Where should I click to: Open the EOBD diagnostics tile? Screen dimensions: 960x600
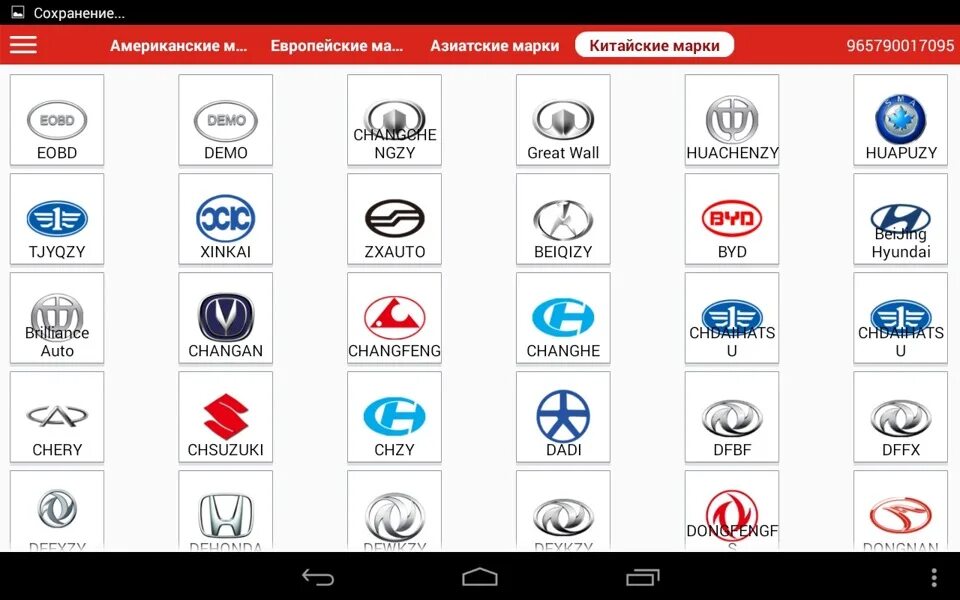pyautogui.click(x=57, y=121)
